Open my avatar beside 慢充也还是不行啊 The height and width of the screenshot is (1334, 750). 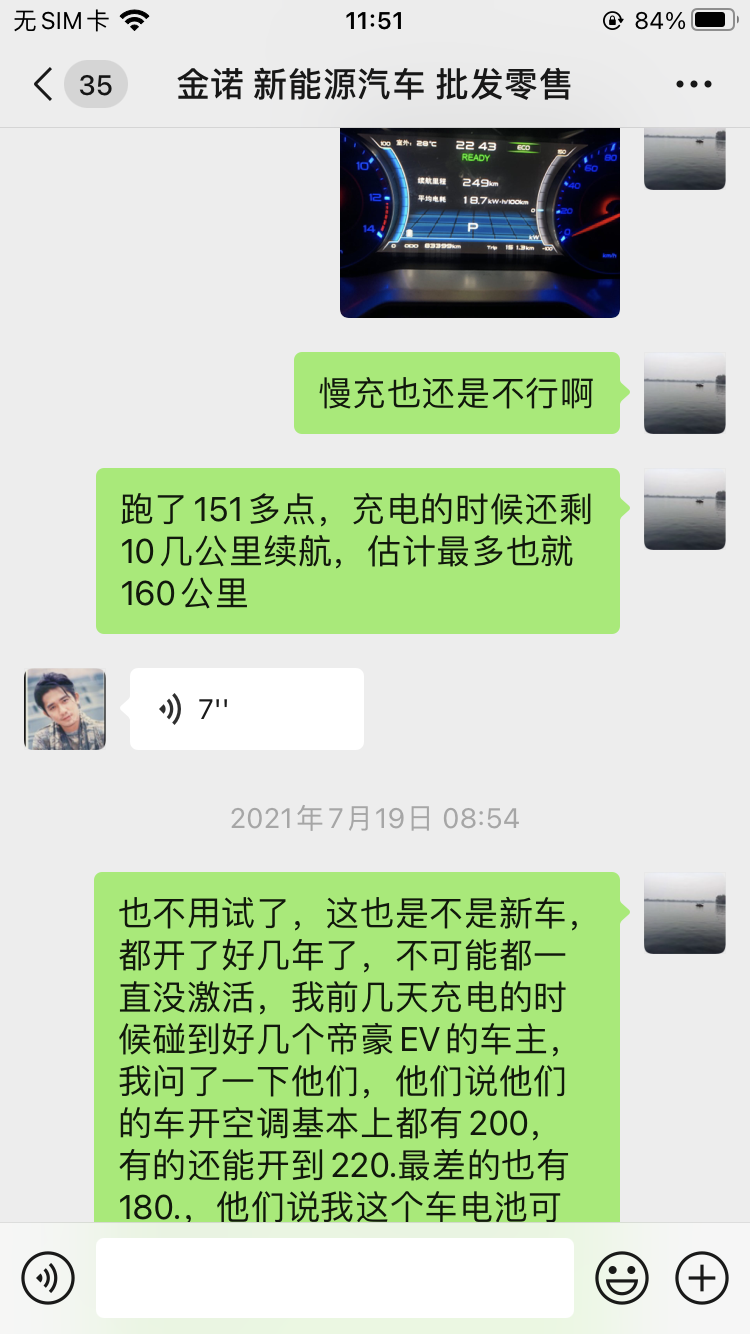(x=684, y=393)
